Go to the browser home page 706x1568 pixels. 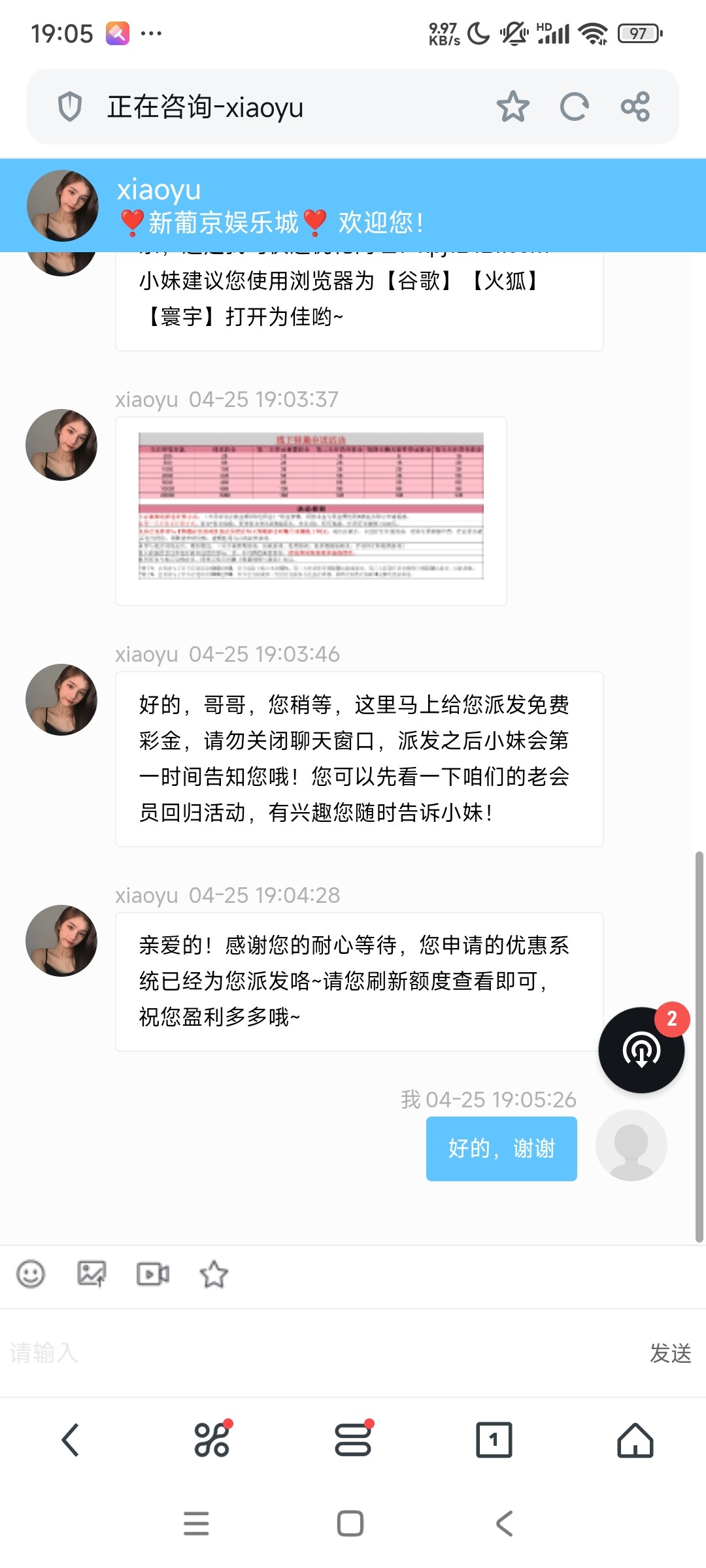tap(635, 1440)
